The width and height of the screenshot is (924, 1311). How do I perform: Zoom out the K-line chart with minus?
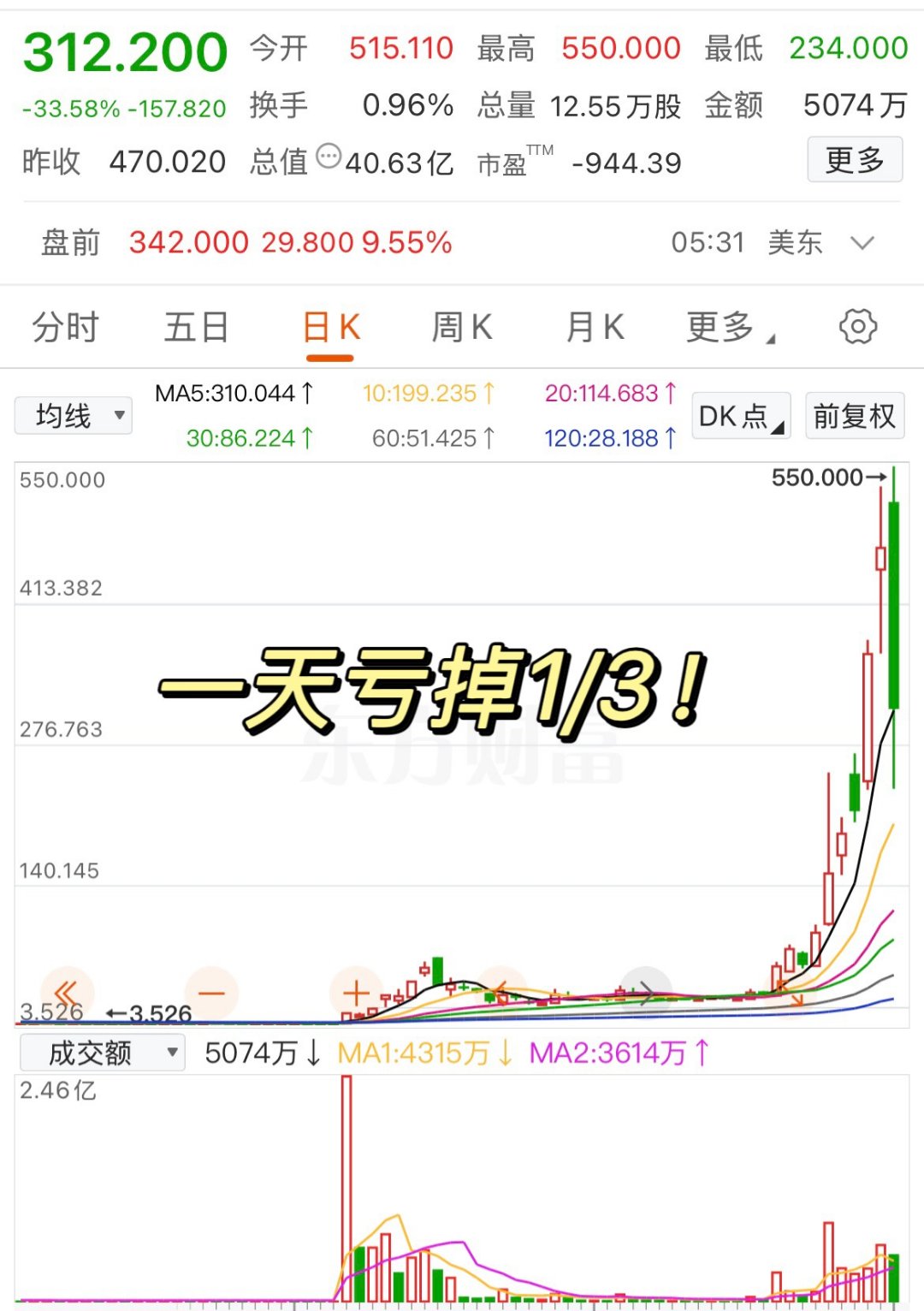(x=211, y=994)
